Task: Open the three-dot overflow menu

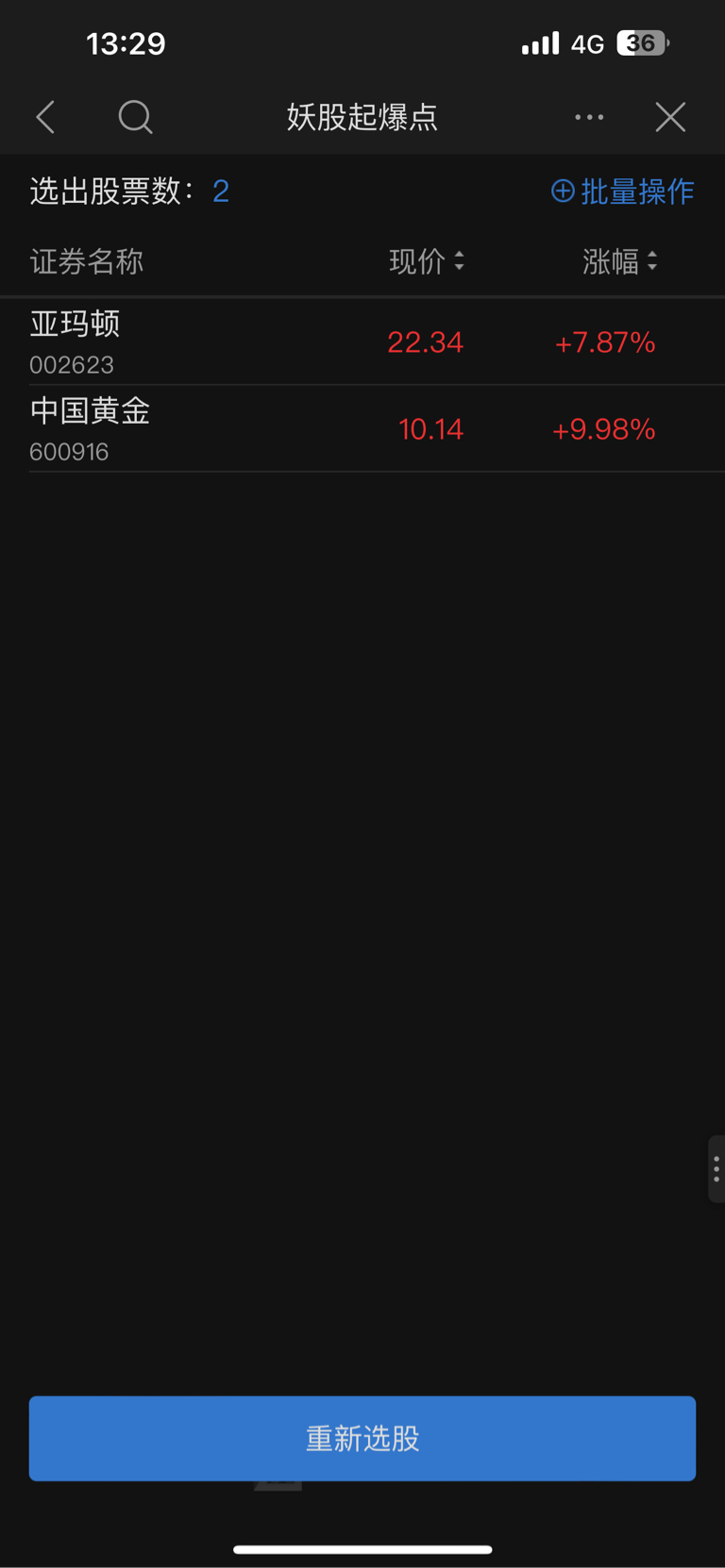Action: 589,117
